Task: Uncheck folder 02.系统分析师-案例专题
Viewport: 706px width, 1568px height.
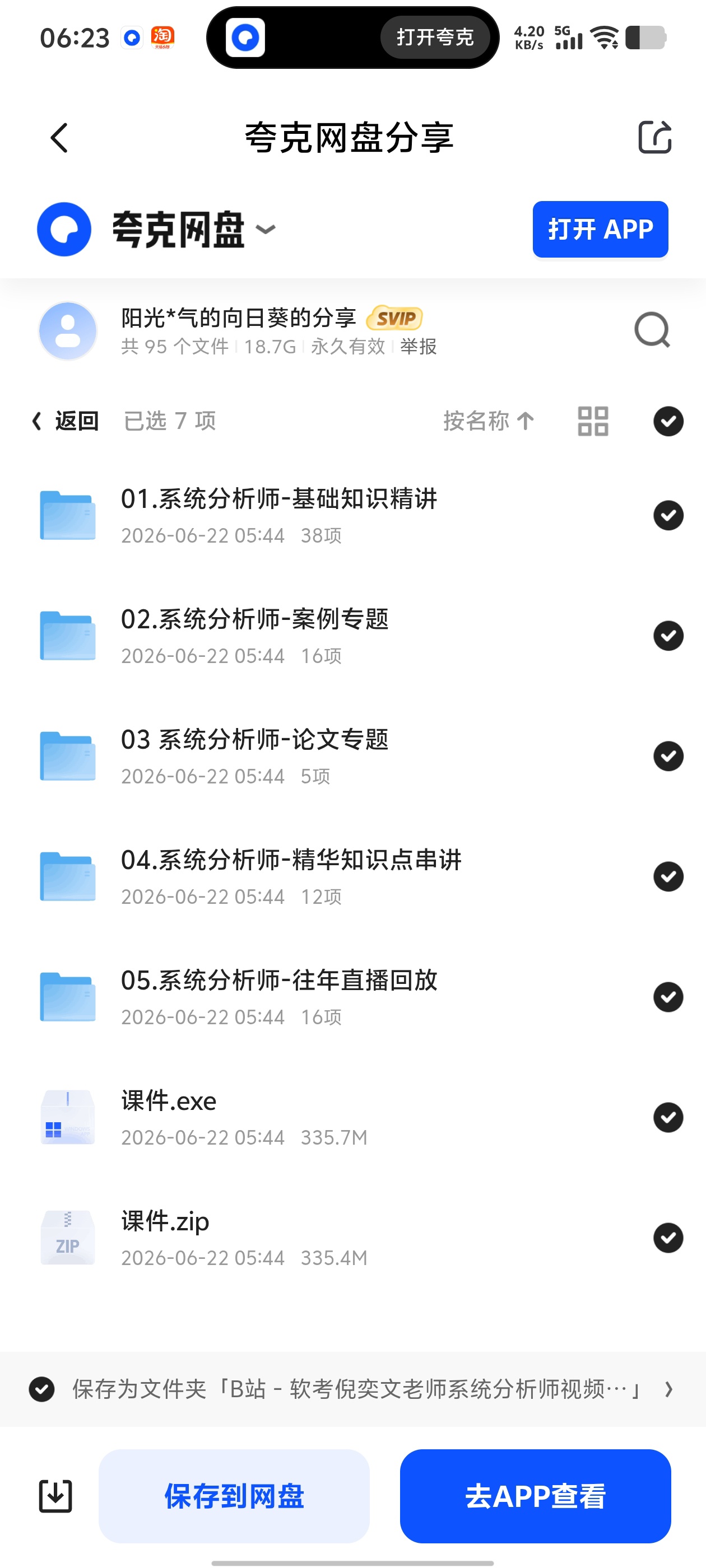Action: coord(668,636)
